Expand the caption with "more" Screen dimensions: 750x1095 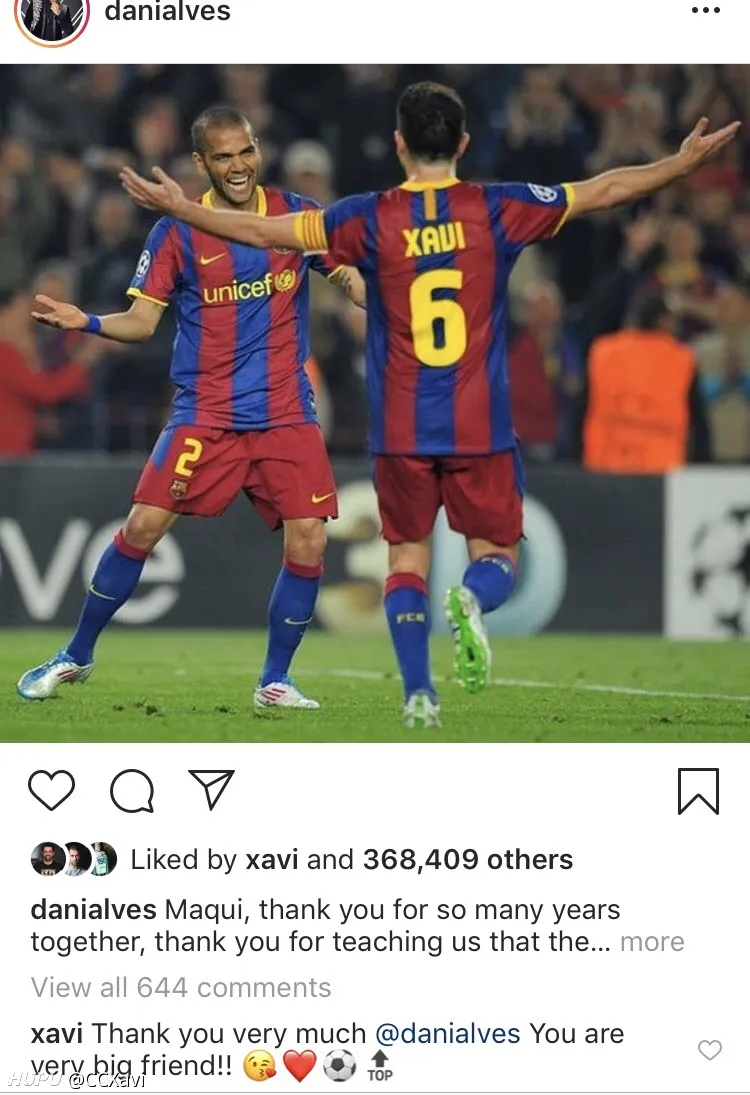652,942
